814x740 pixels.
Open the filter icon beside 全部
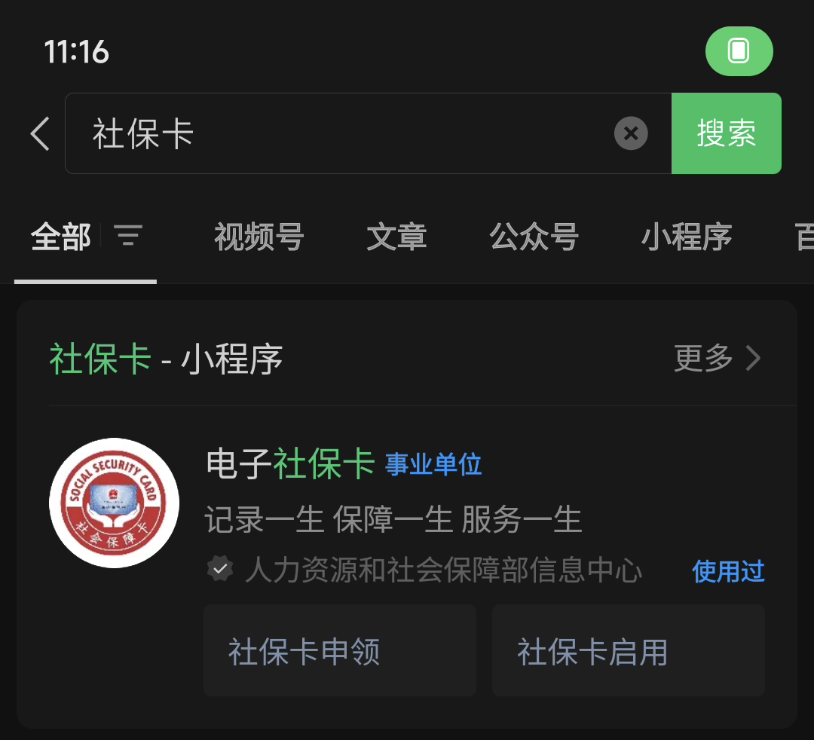click(128, 236)
